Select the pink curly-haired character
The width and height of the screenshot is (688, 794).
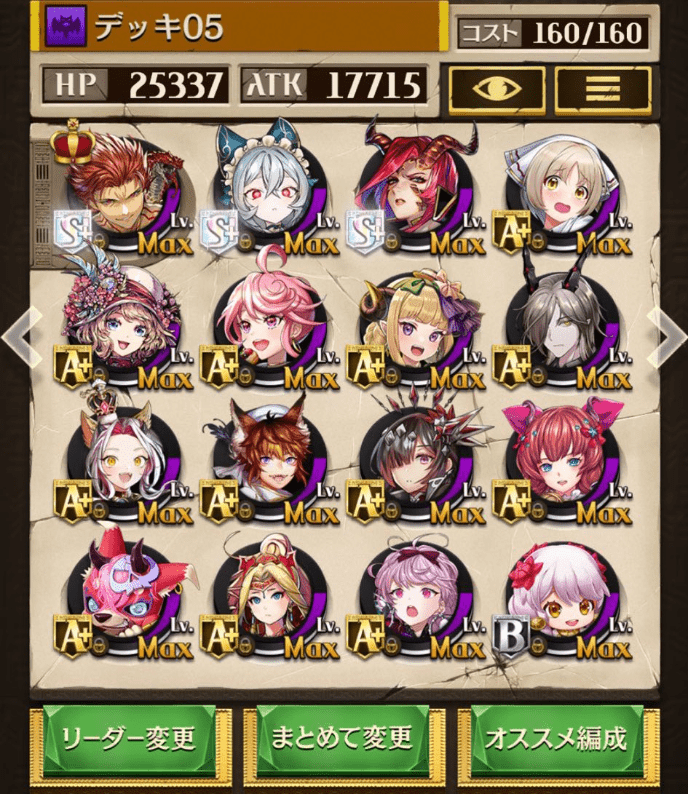pos(267,325)
